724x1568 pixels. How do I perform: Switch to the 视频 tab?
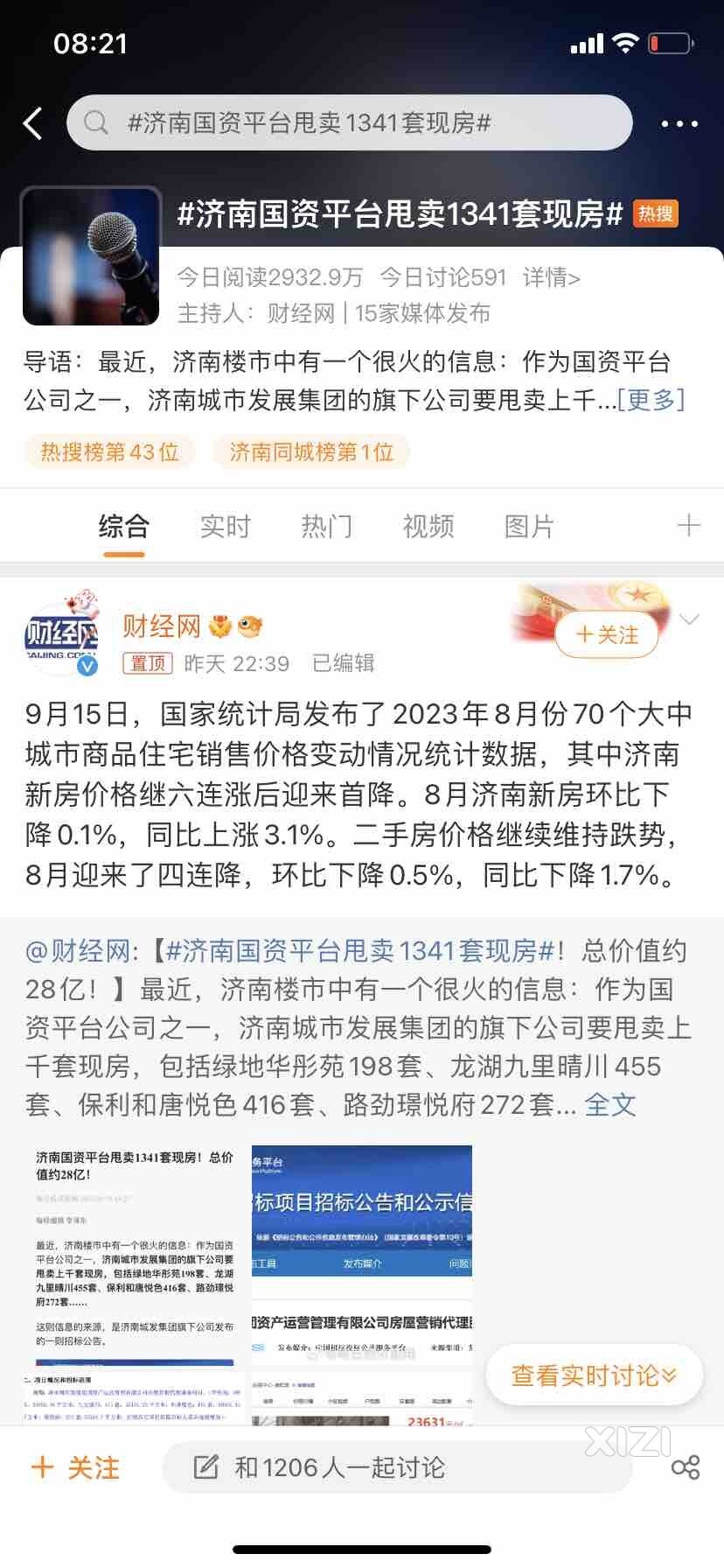click(x=428, y=526)
